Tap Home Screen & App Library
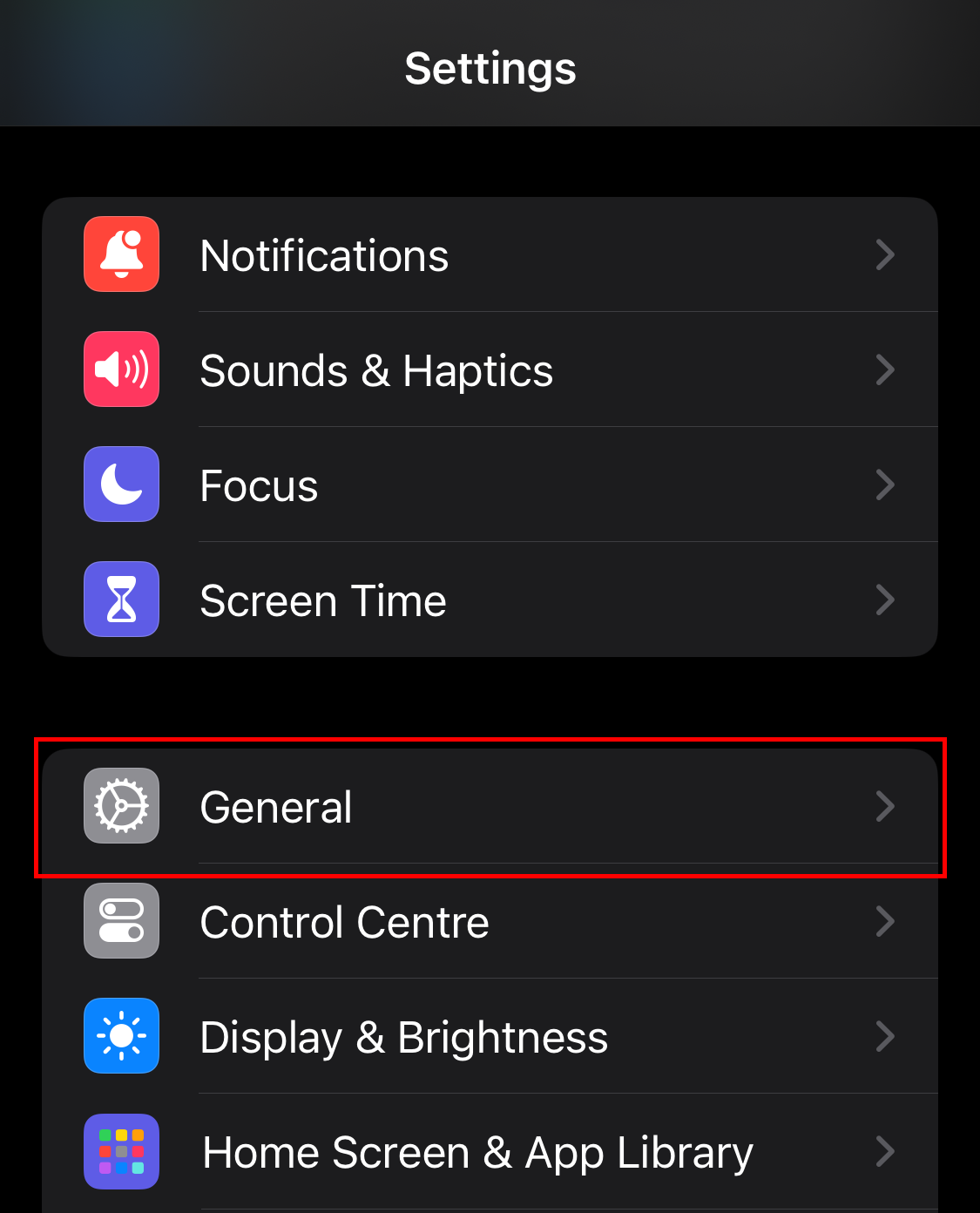 [x=489, y=1152]
